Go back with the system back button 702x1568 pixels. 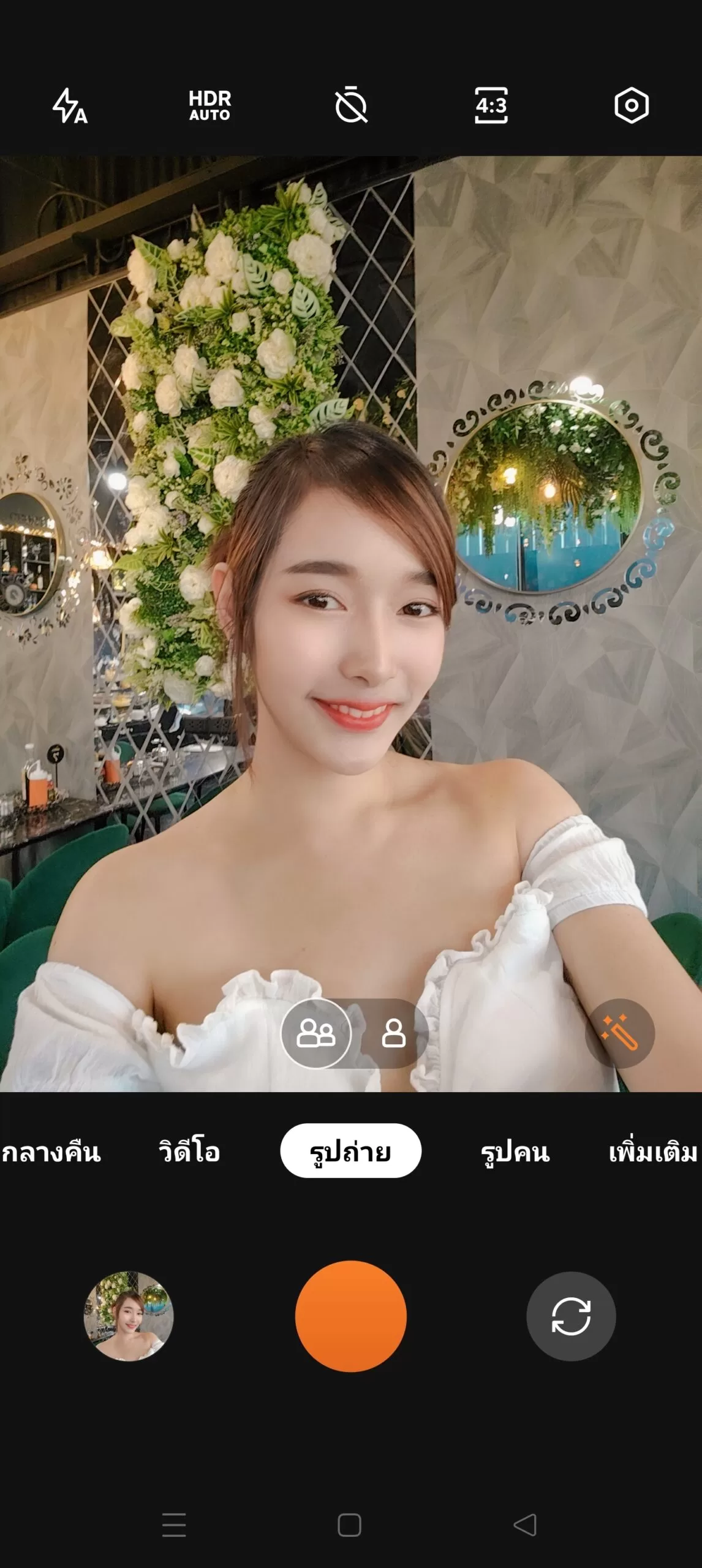coord(525,1525)
